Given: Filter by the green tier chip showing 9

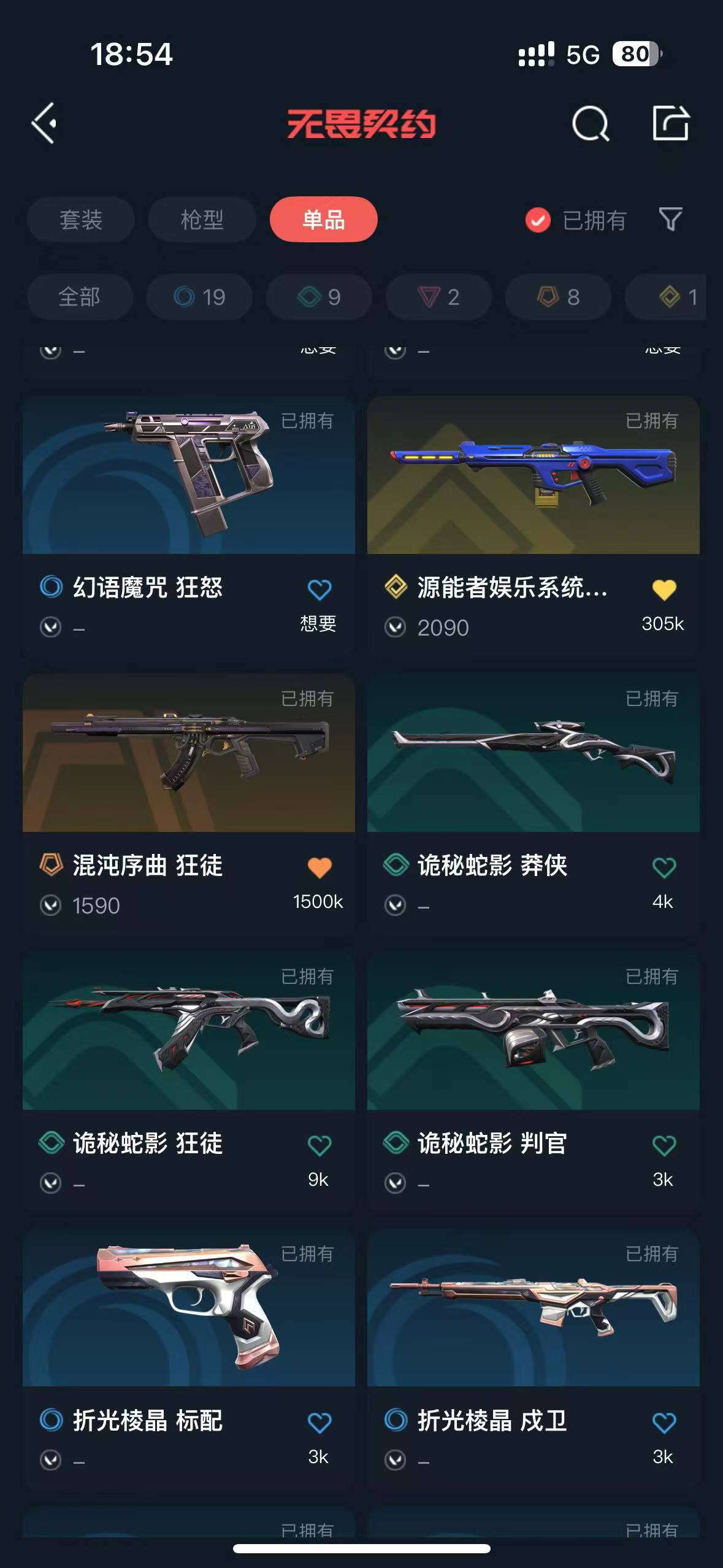Looking at the screenshot, I should [x=319, y=297].
